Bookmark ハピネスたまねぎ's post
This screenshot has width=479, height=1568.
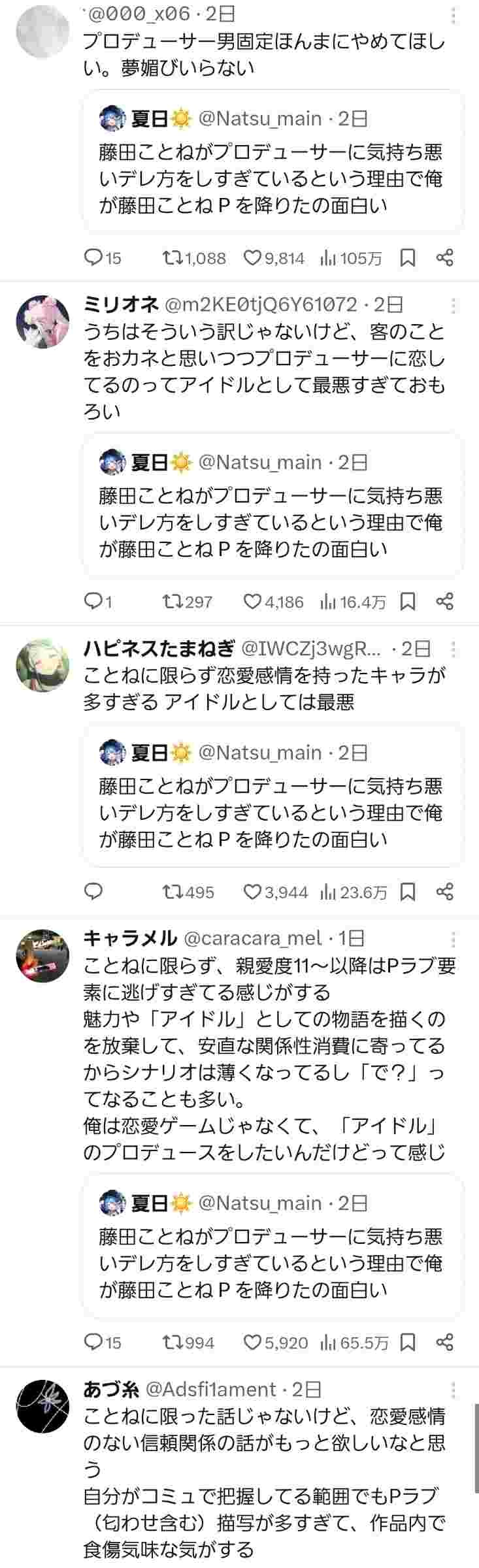(x=408, y=892)
